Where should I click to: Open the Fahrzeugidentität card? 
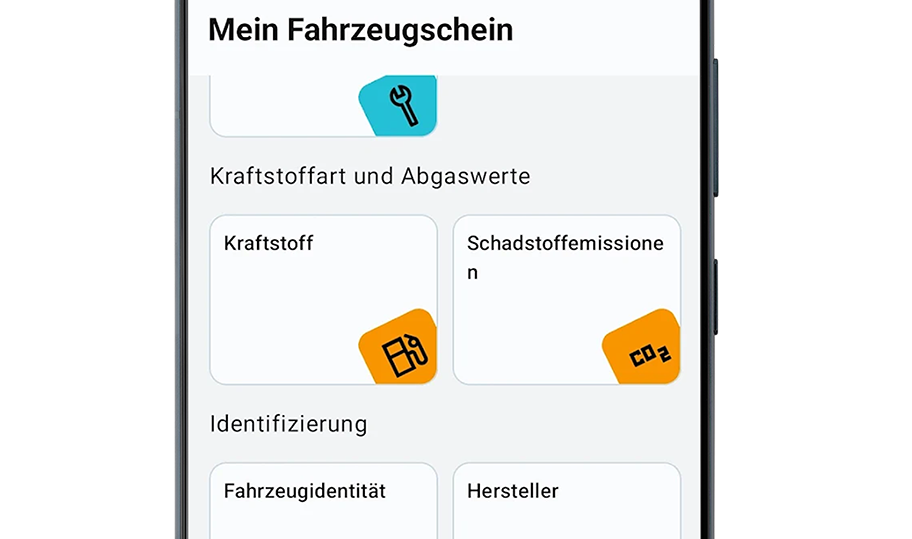323,500
